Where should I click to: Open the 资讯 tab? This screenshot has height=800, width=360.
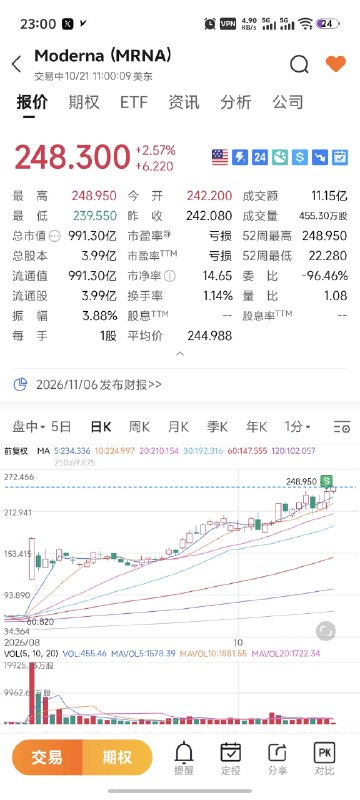(x=184, y=102)
